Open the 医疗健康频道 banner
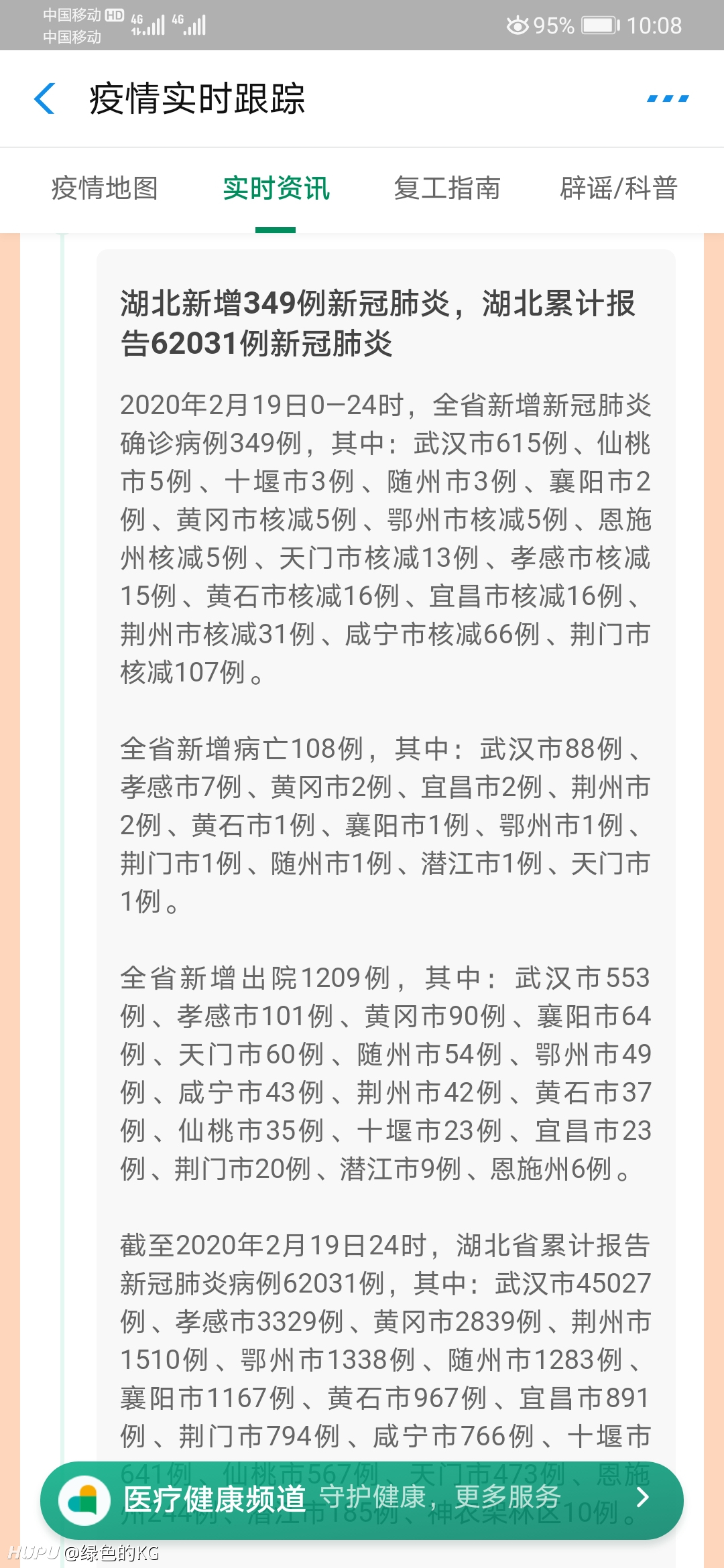Screen dimensions: 724x1568 click(362, 1500)
